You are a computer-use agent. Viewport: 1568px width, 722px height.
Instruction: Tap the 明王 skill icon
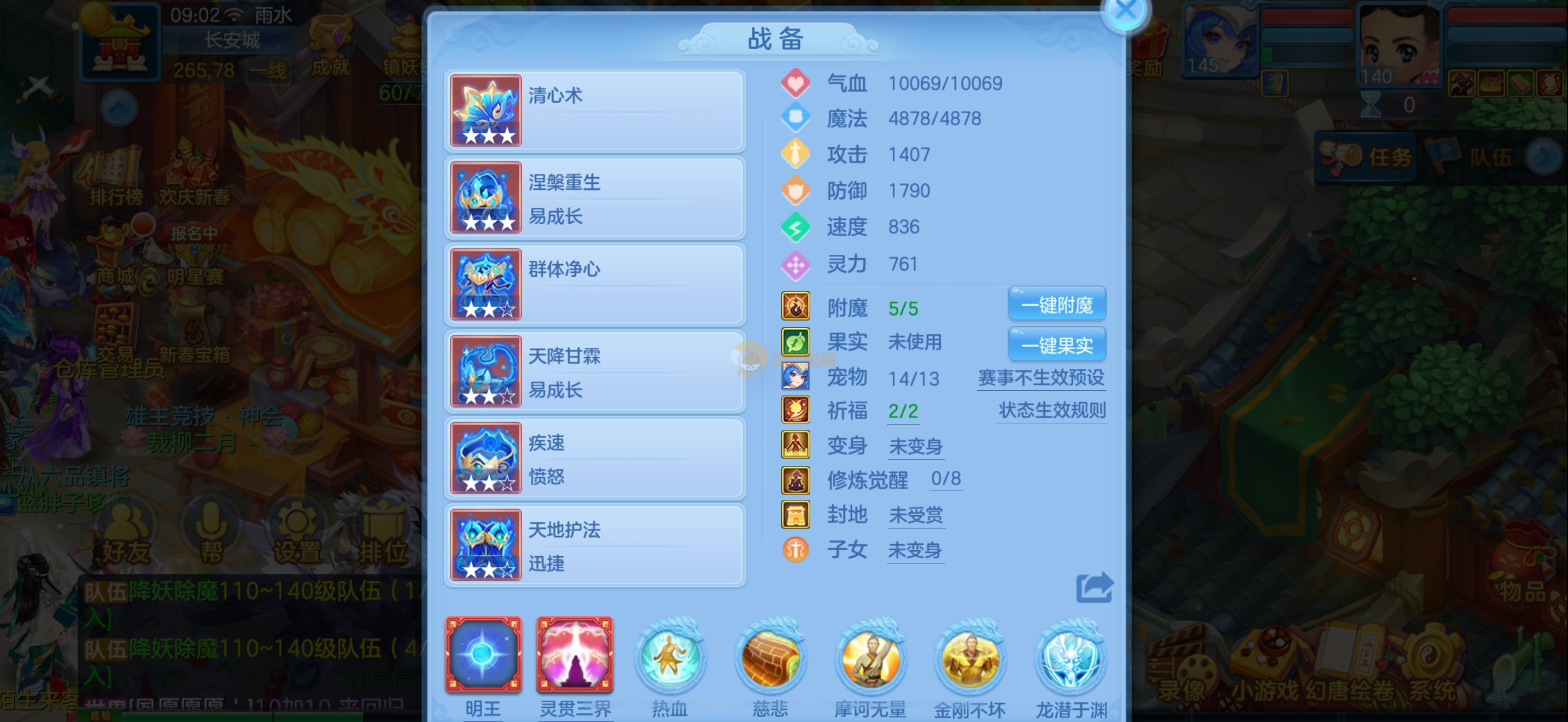tap(483, 655)
